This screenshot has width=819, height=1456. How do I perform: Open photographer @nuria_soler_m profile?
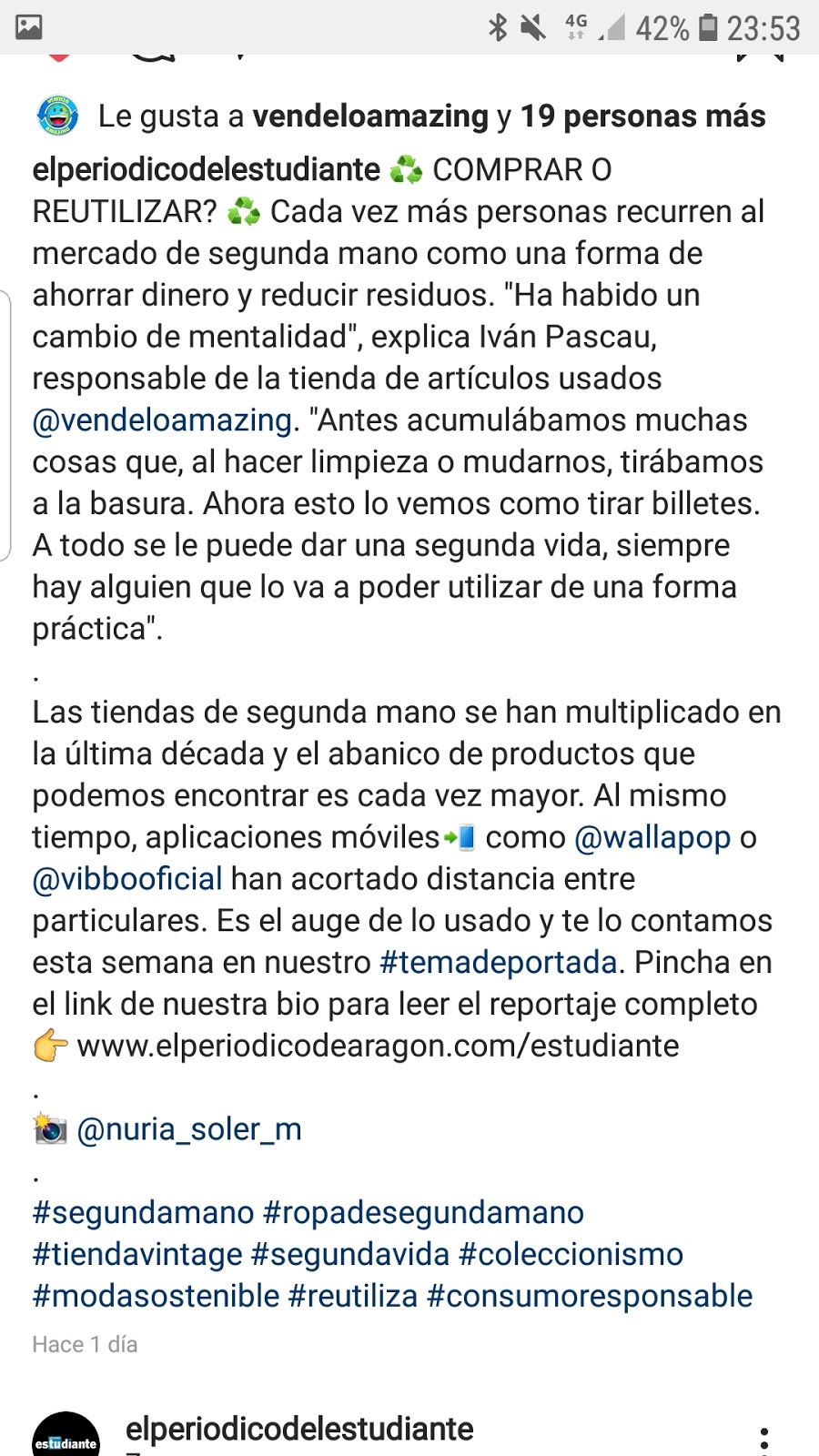point(189,1129)
